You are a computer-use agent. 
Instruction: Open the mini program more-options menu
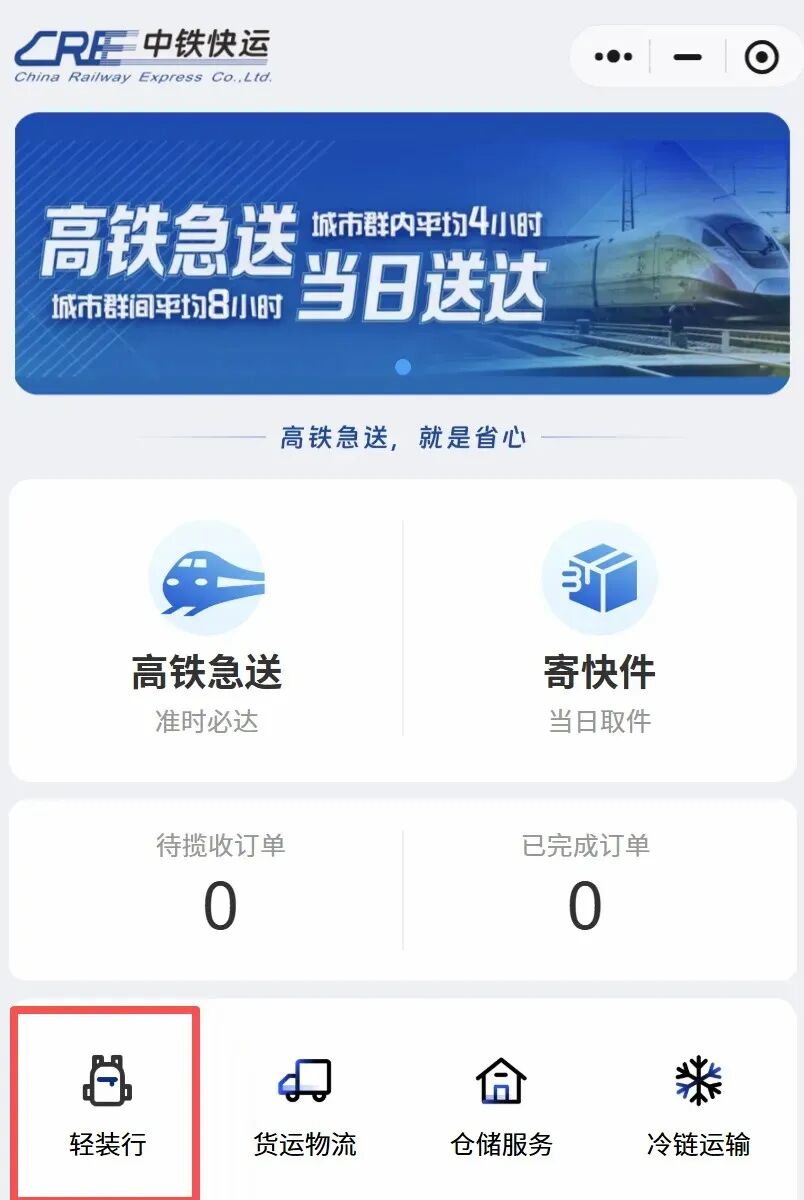coord(613,57)
